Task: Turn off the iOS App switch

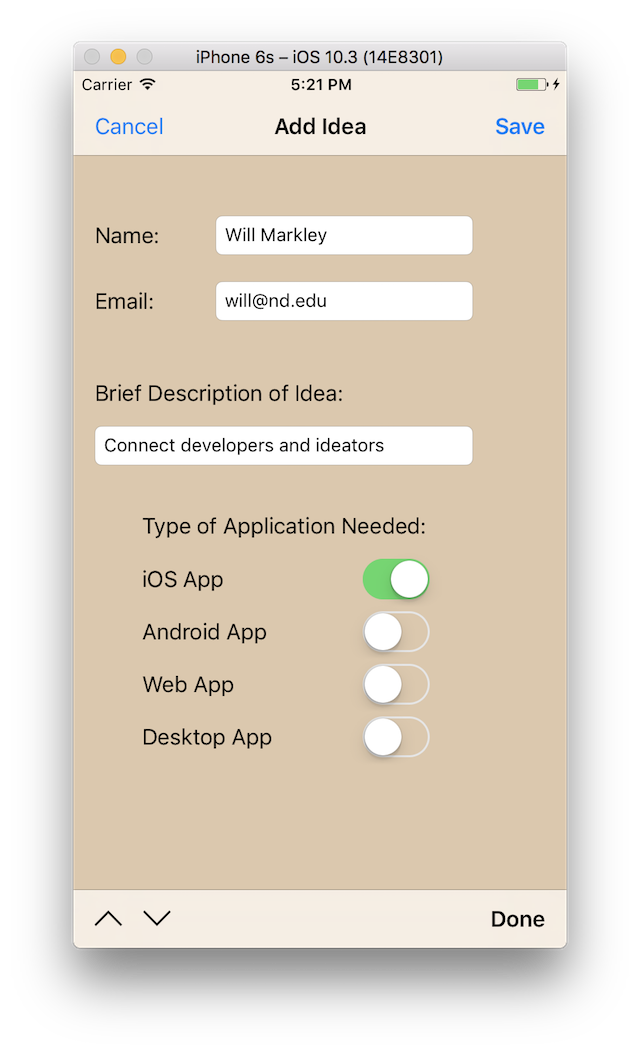Action: click(x=396, y=579)
